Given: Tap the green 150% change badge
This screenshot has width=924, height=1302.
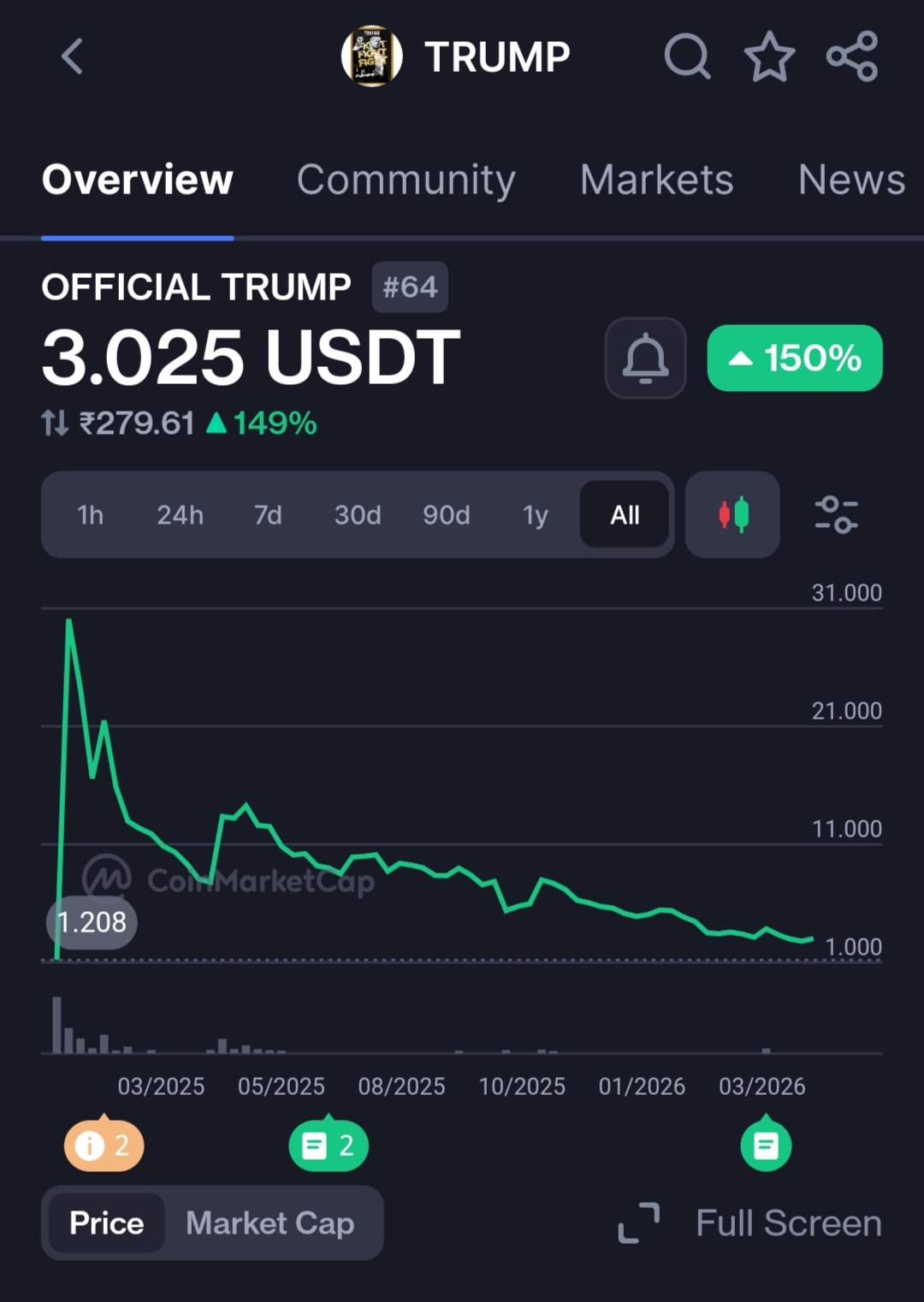Looking at the screenshot, I should tap(794, 358).
